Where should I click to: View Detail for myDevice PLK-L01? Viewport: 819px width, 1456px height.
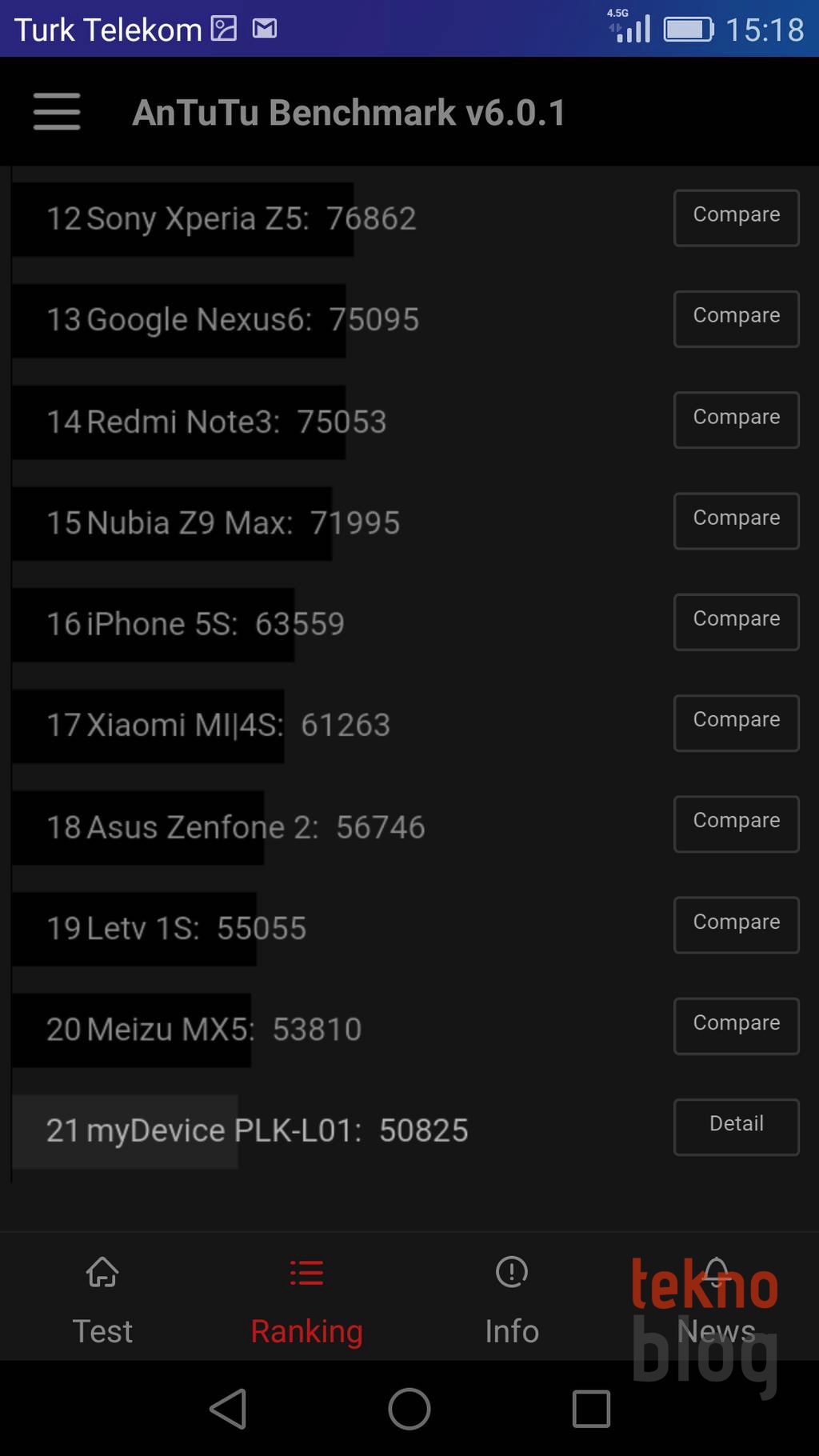(736, 1126)
